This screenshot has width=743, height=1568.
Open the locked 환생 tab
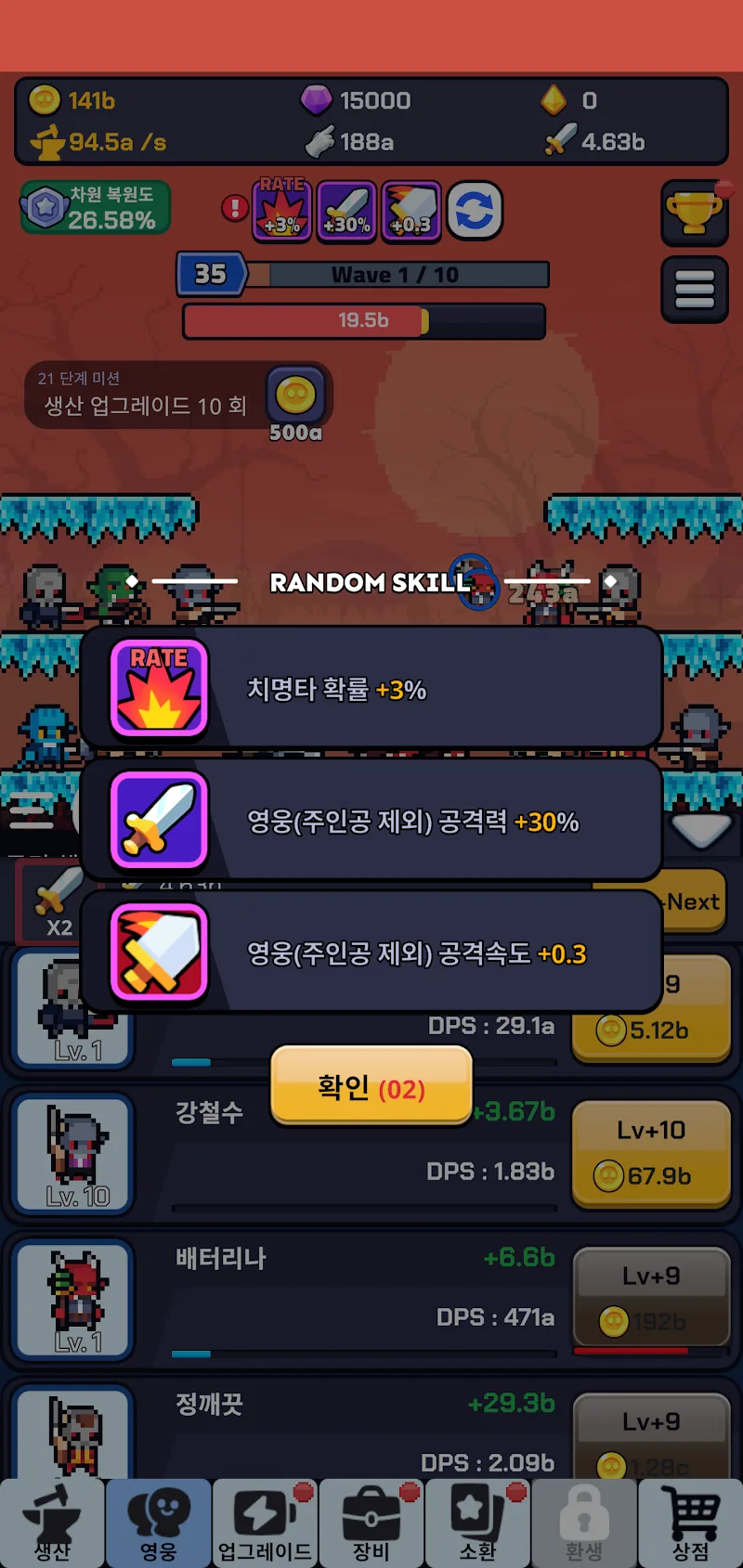click(584, 1524)
